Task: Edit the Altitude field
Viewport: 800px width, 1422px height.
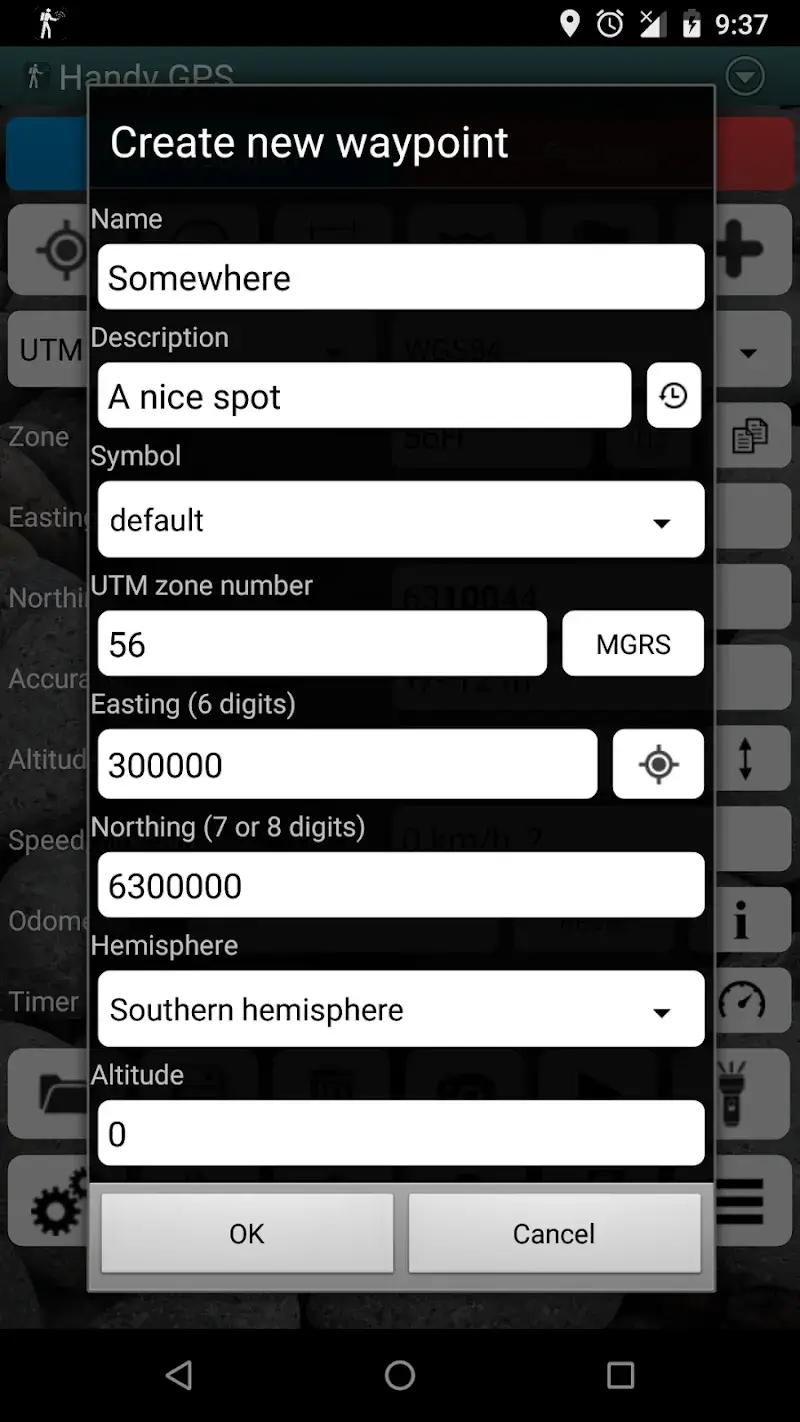Action: click(x=400, y=1134)
